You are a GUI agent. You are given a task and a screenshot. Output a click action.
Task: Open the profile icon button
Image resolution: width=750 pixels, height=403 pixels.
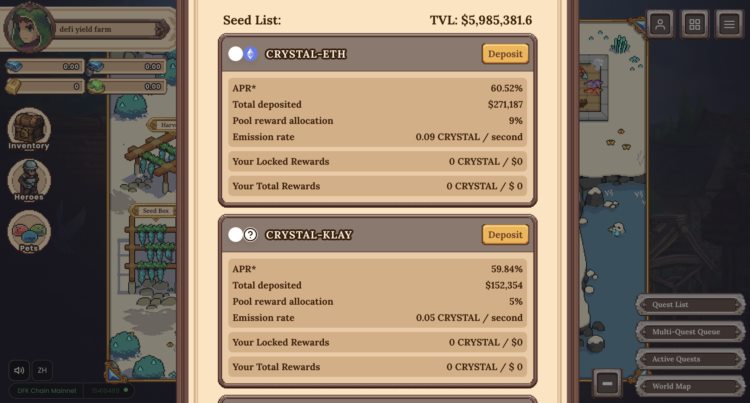point(660,24)
